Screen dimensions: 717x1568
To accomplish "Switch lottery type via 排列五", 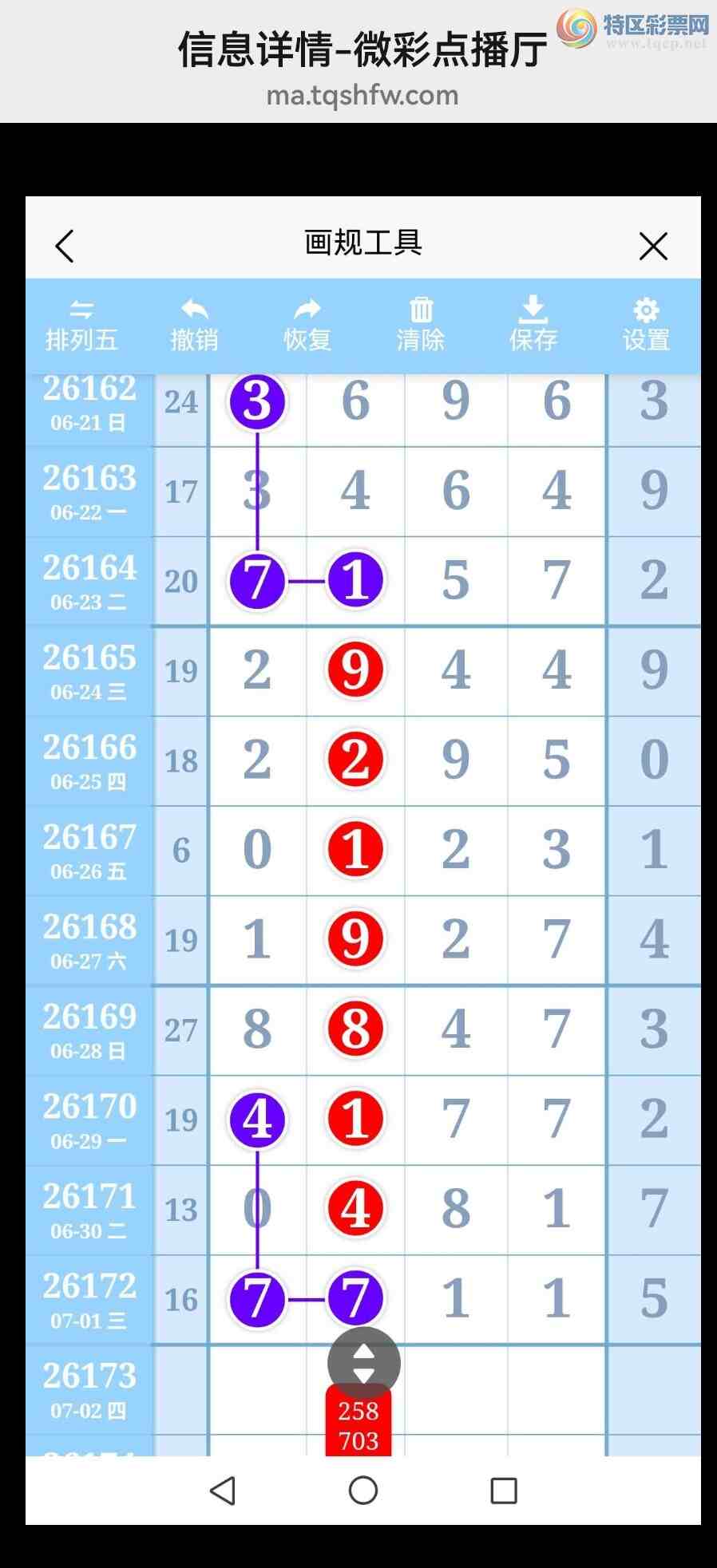I will pos(81,326).
